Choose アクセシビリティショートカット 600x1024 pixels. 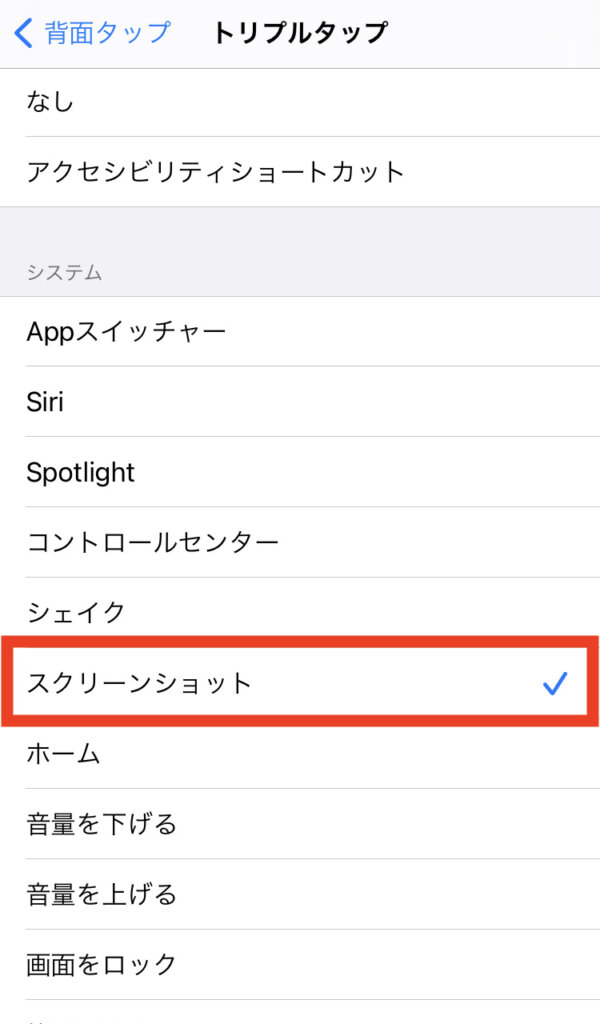(x=300, y=172)
